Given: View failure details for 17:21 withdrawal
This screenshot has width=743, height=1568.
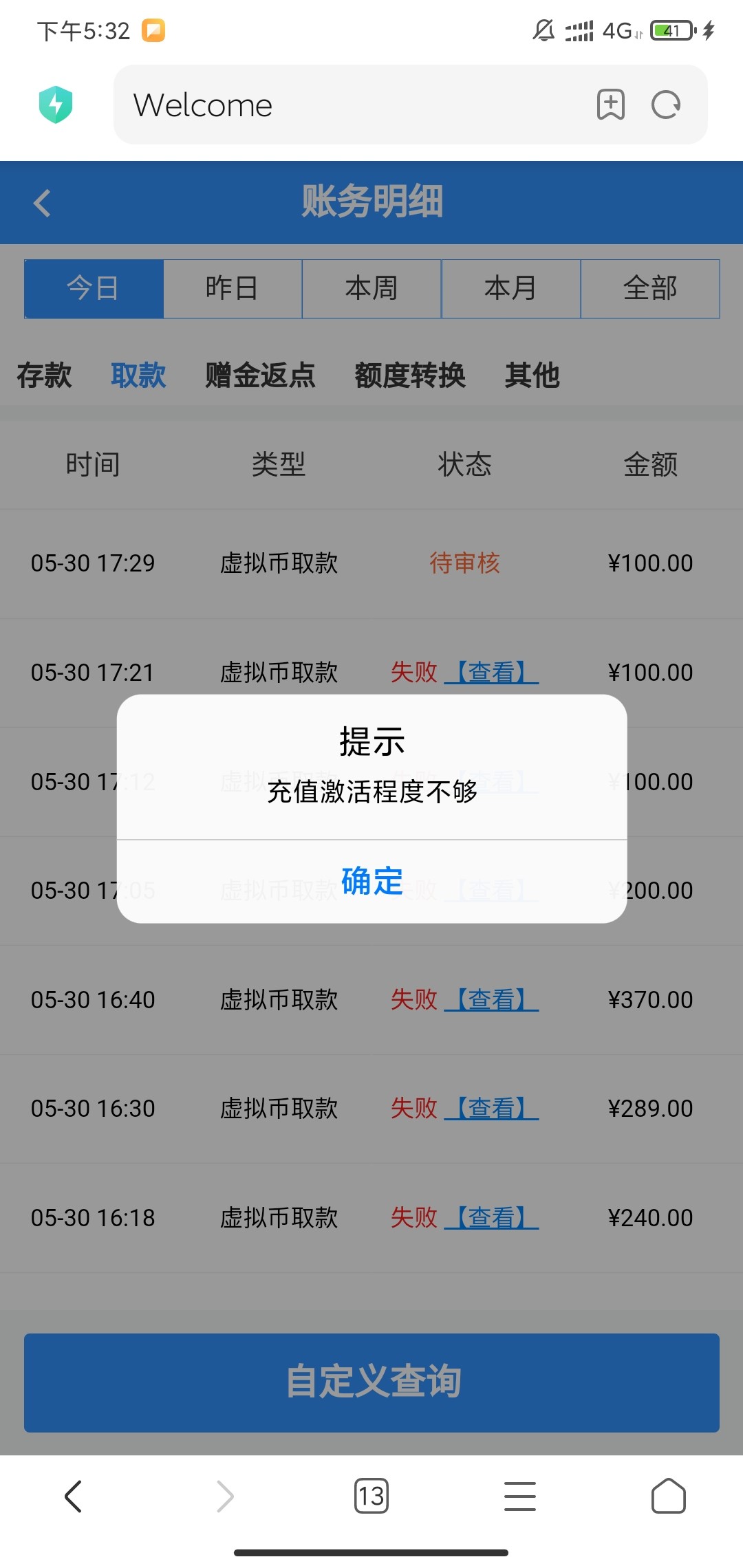Looking at the screenshot, I should [491, 672].
